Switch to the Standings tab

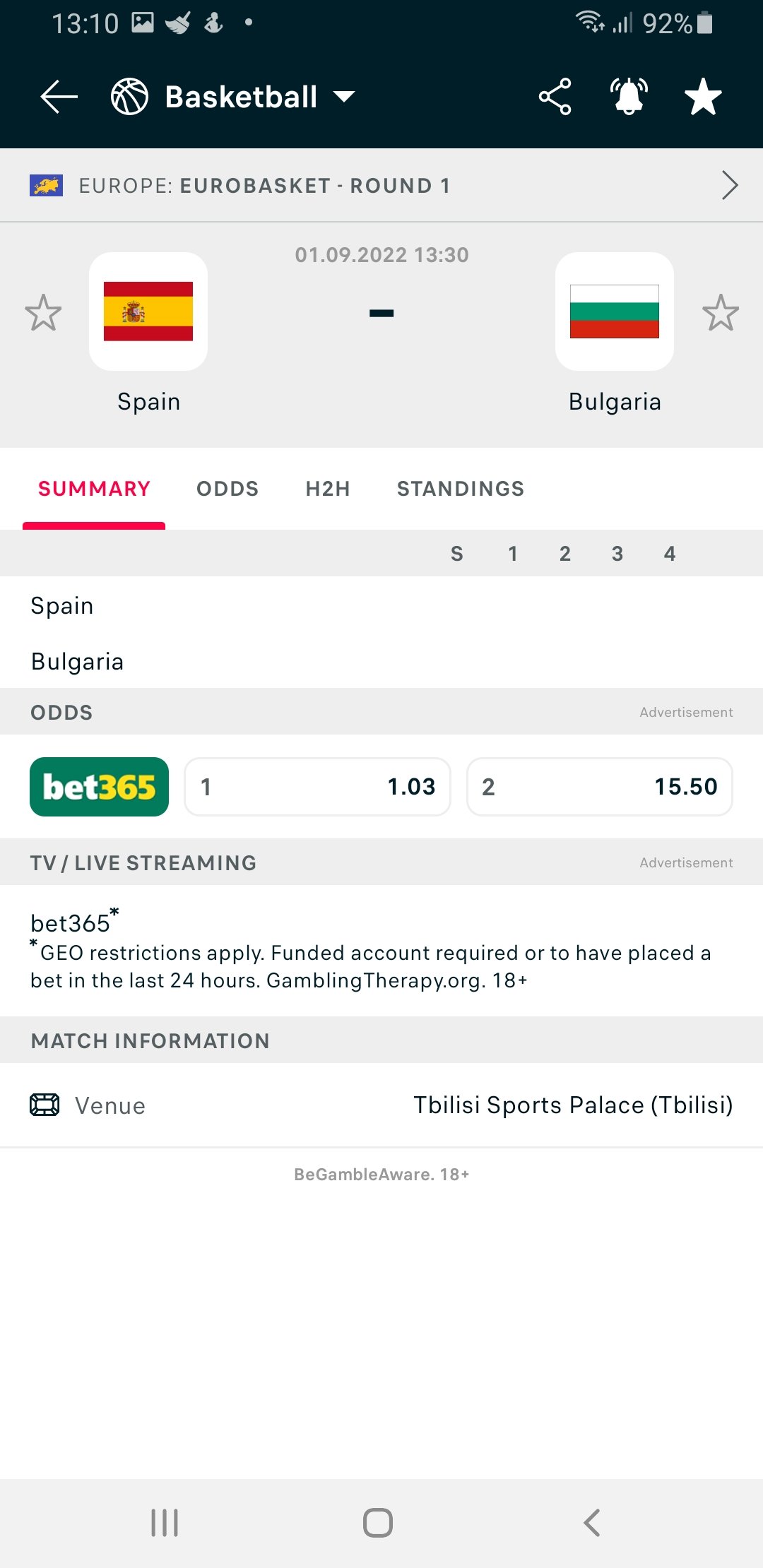(461, 489)
